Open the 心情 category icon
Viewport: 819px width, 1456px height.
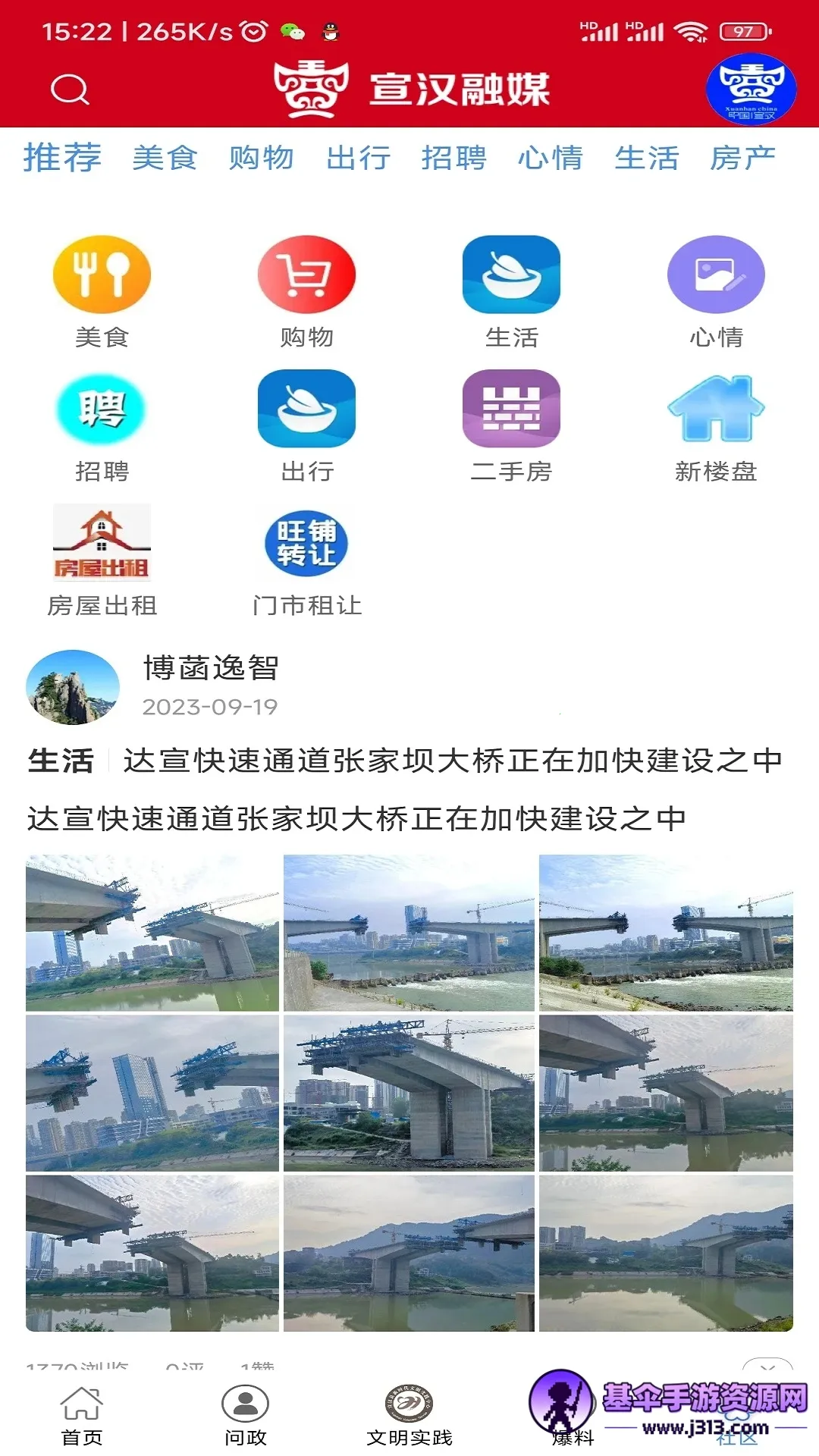pyautogui.click(x=716, y=275)
